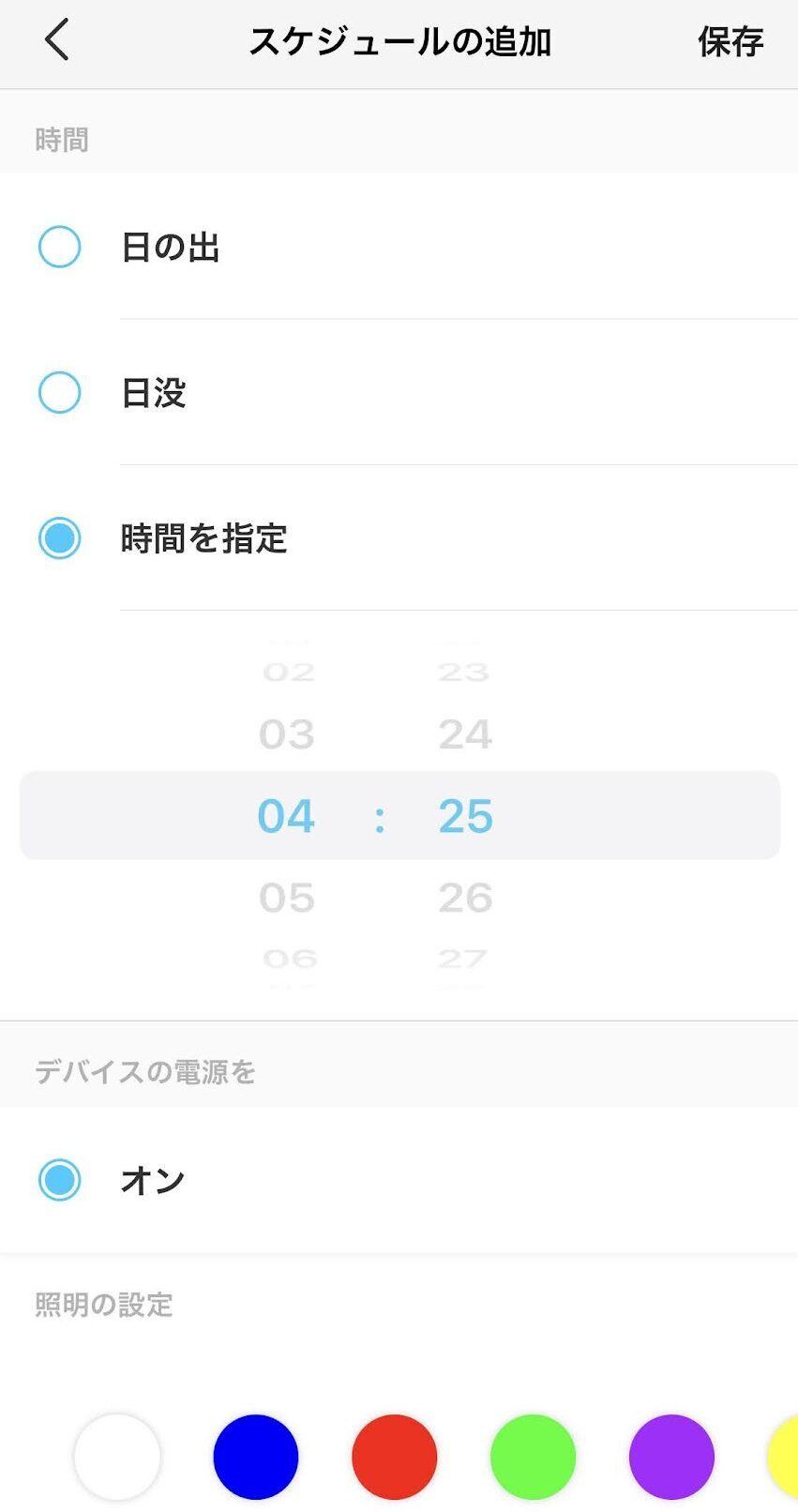
Task: Choose the purple light color
Action: point(672,1457)
